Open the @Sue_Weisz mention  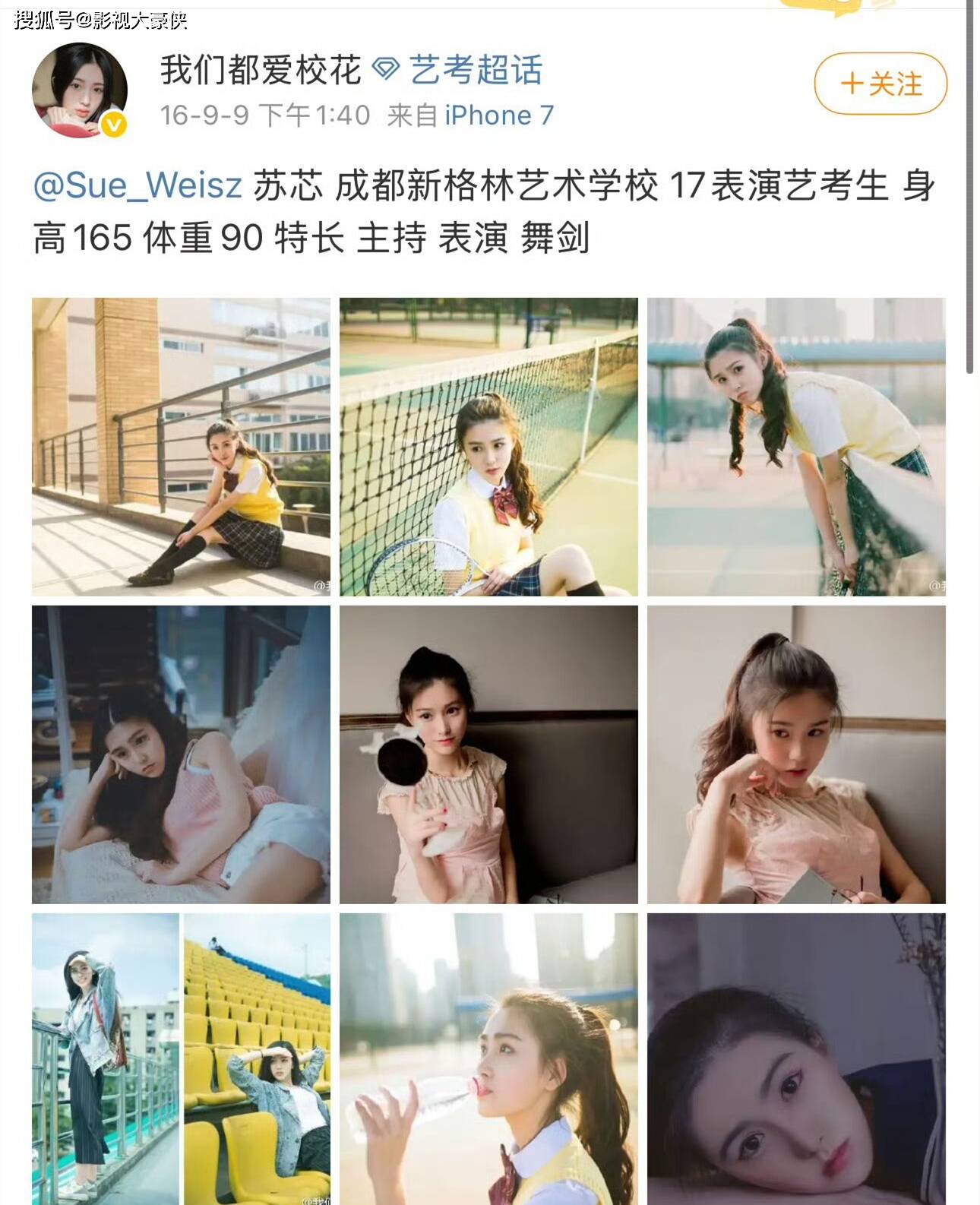click(138, 185)
